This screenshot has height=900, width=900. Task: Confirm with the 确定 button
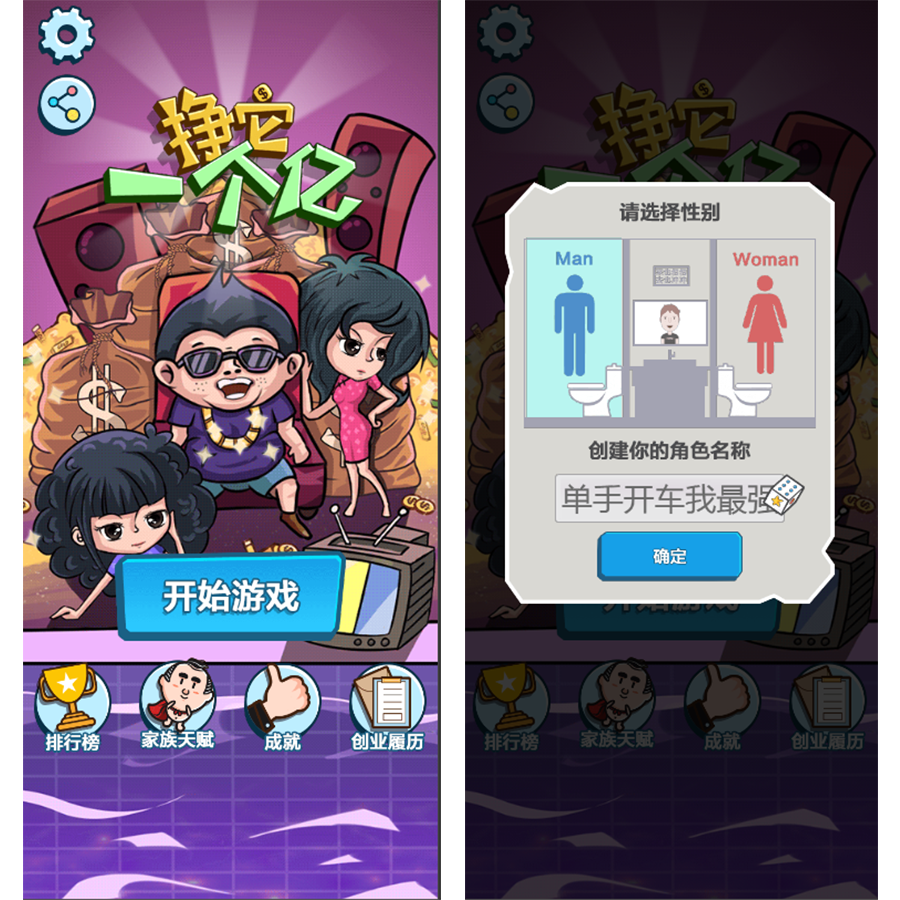coord(669,556)
